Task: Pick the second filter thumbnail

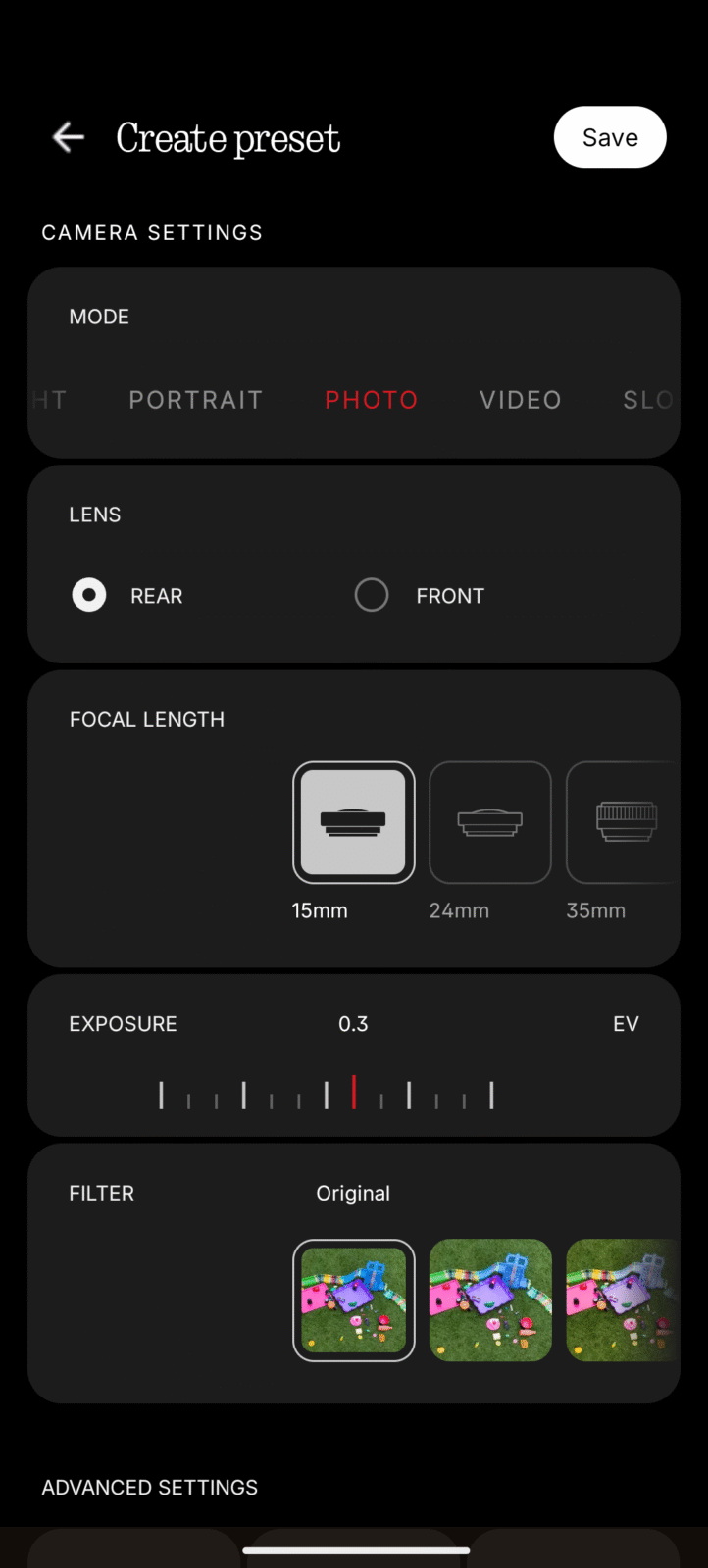Action: (x=489, y=1299)
